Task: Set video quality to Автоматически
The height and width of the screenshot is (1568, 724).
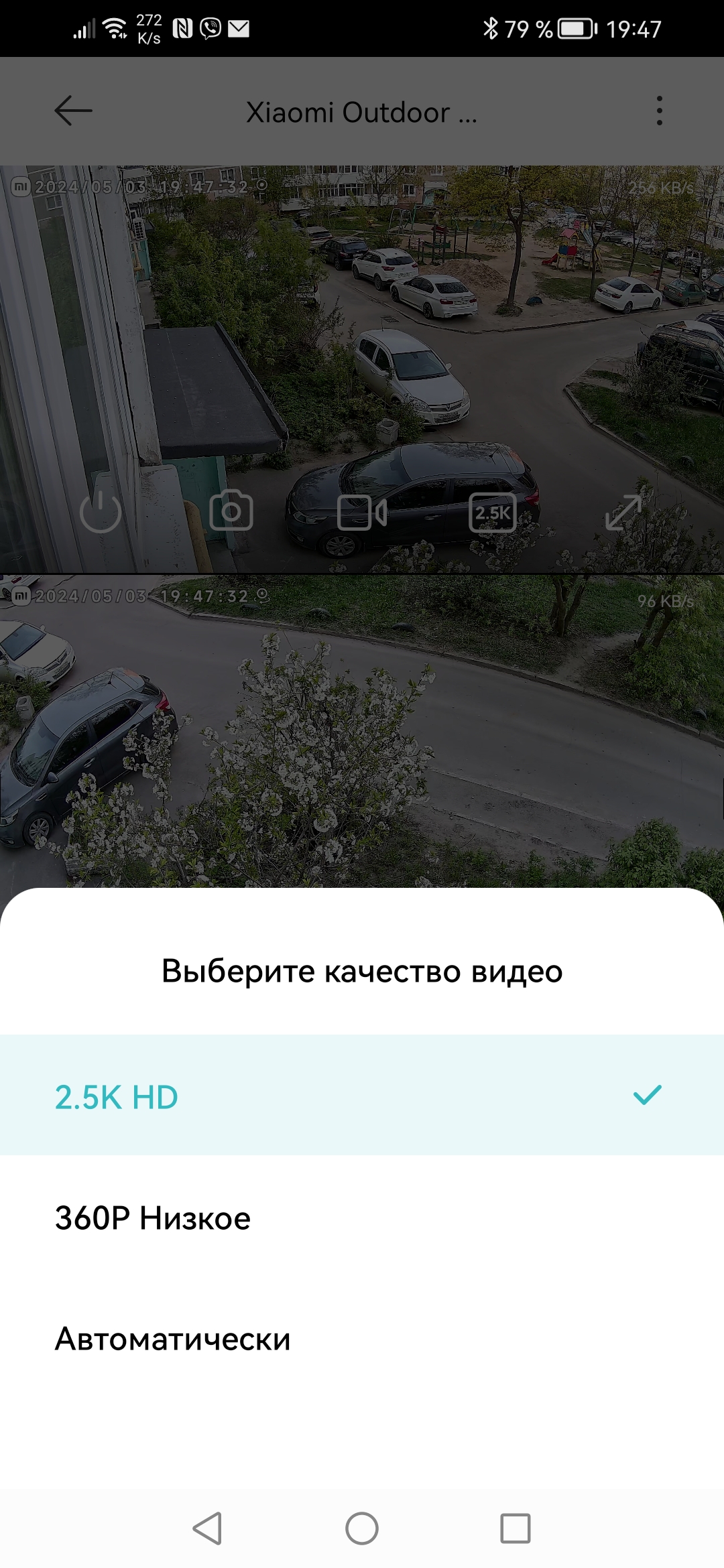Action: click(362, 1339)
